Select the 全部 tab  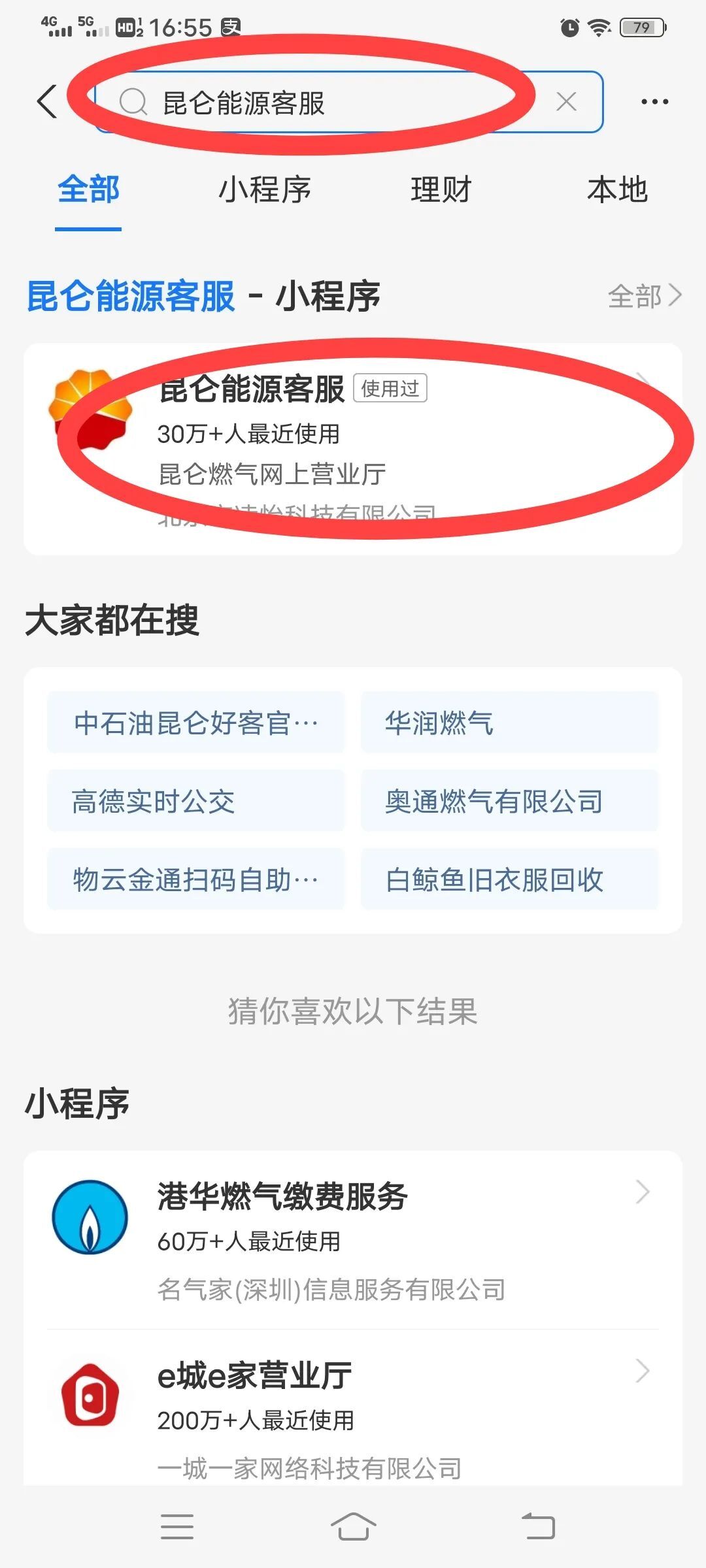(x=88, y=190)
